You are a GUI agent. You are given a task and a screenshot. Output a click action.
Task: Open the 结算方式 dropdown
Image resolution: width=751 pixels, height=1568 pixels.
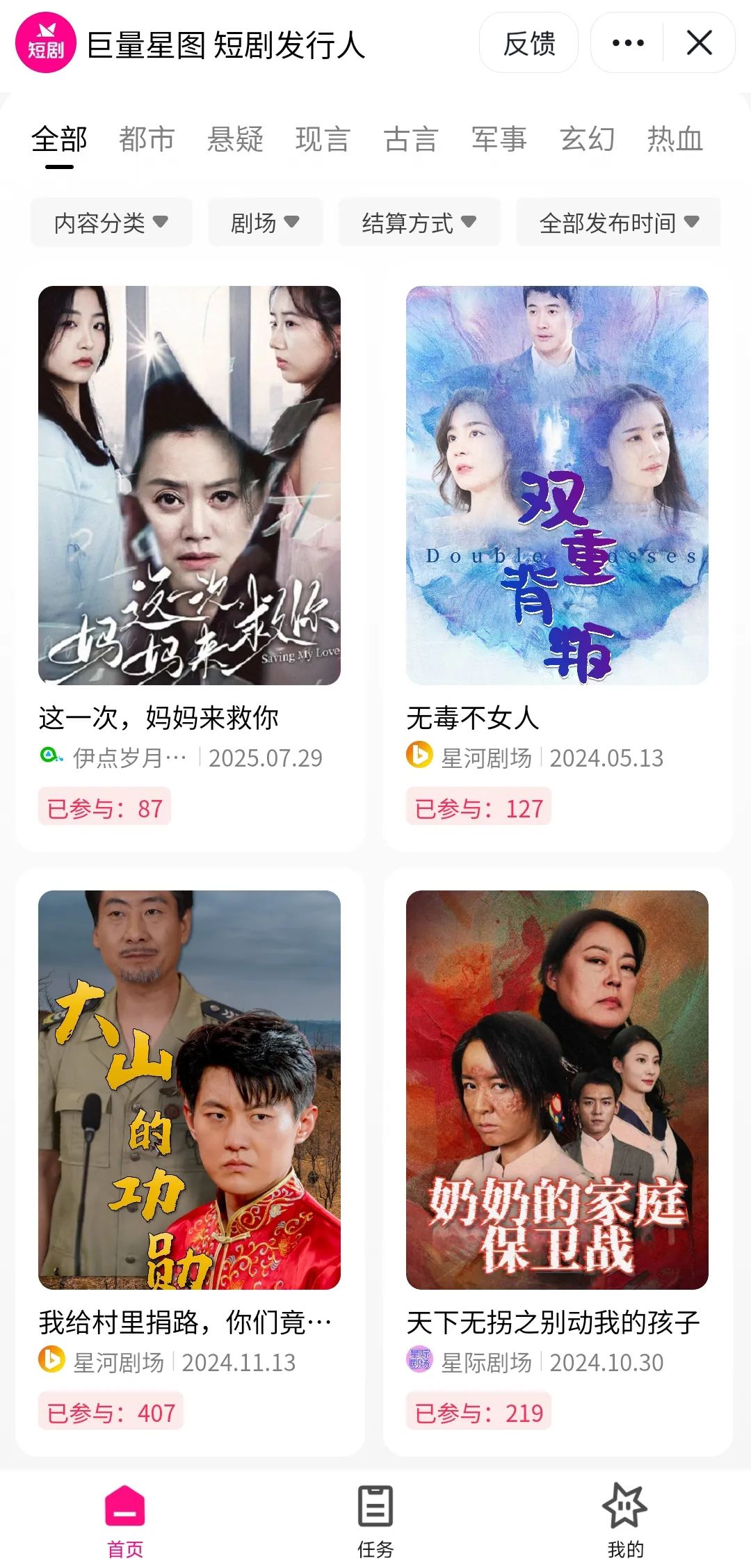pos(419,223)
